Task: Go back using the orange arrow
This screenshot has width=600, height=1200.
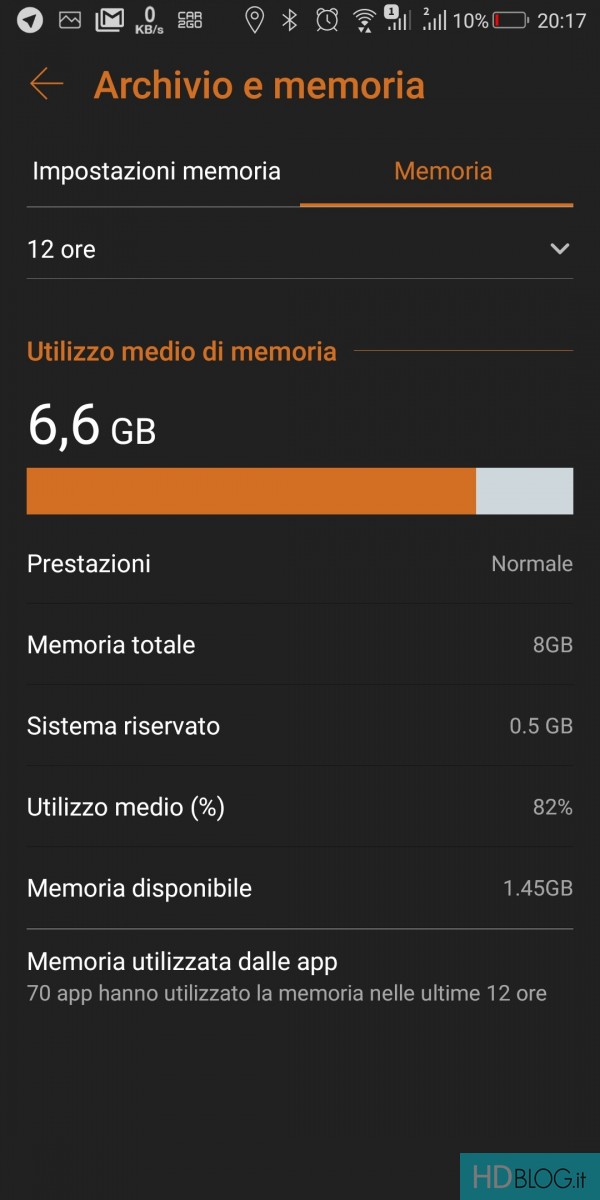Action: 46,85
